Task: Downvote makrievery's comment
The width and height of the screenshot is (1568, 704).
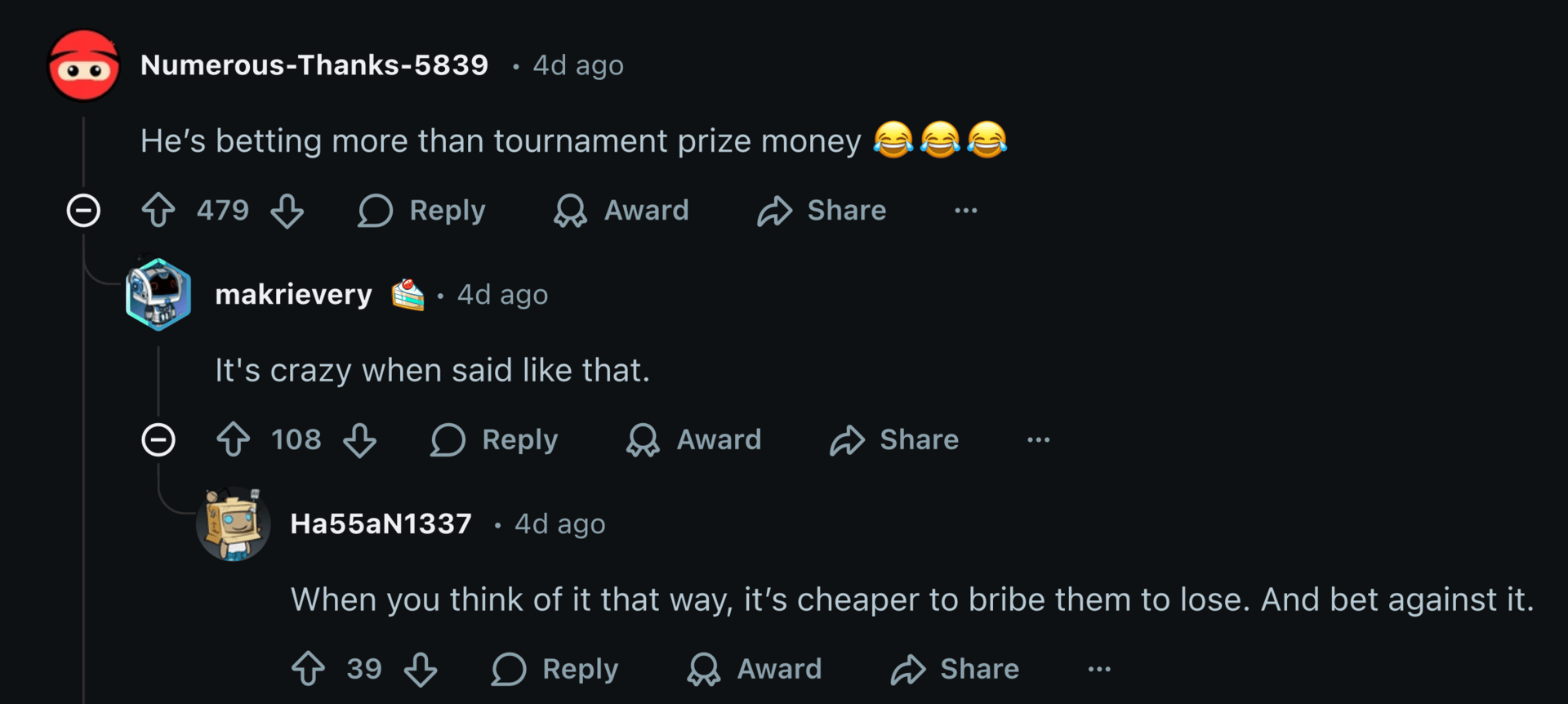Action: (359, 440)
